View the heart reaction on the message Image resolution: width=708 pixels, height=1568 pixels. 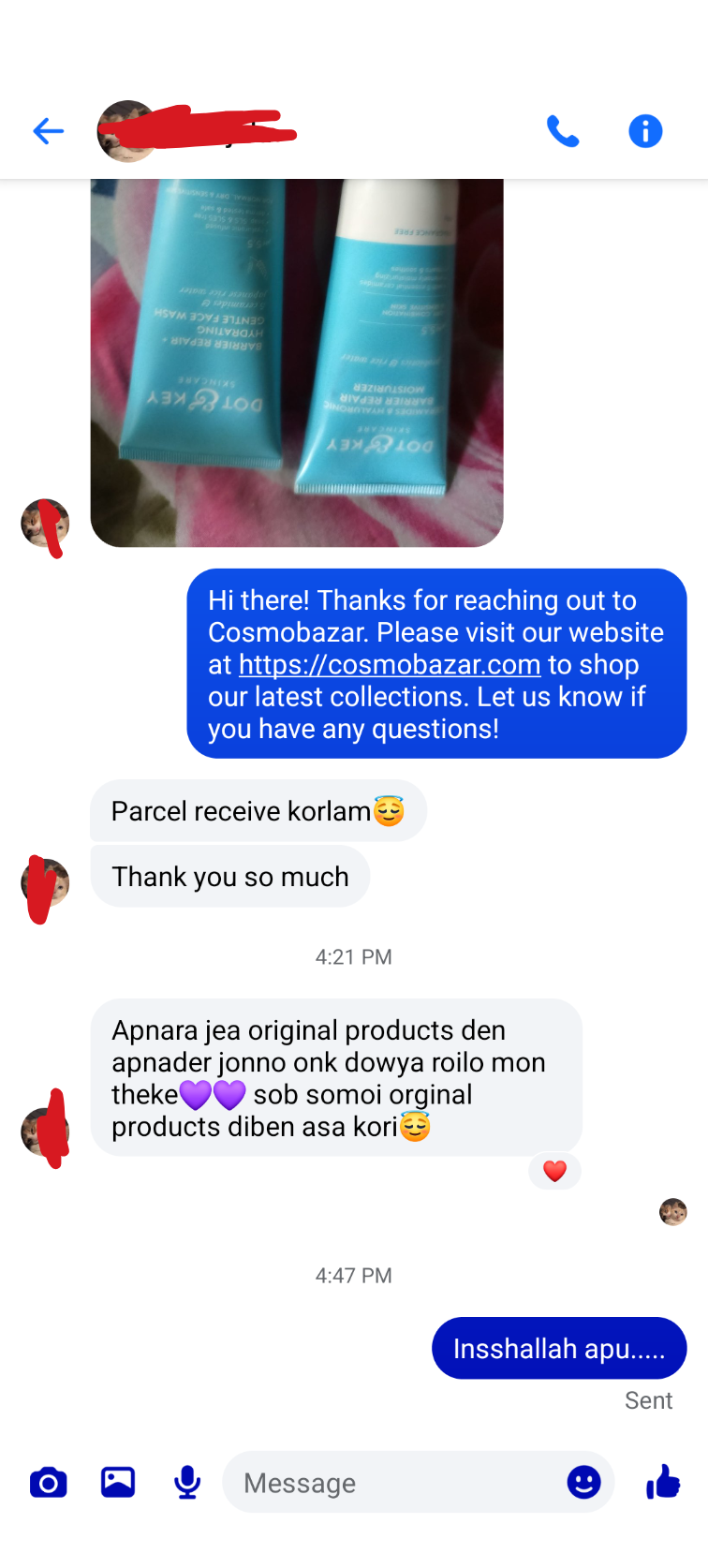pos(554,1171)
